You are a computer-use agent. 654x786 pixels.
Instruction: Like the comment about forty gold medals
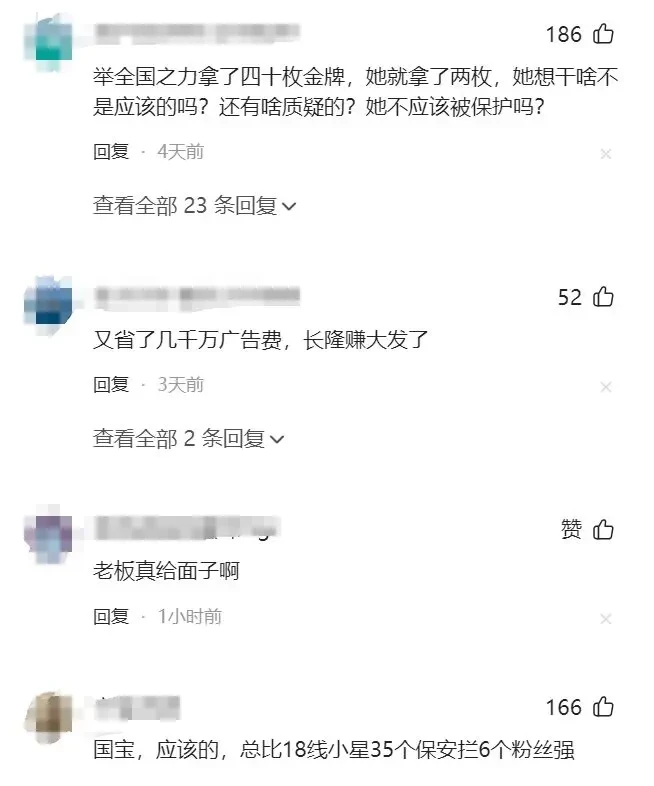click(603, 35)
